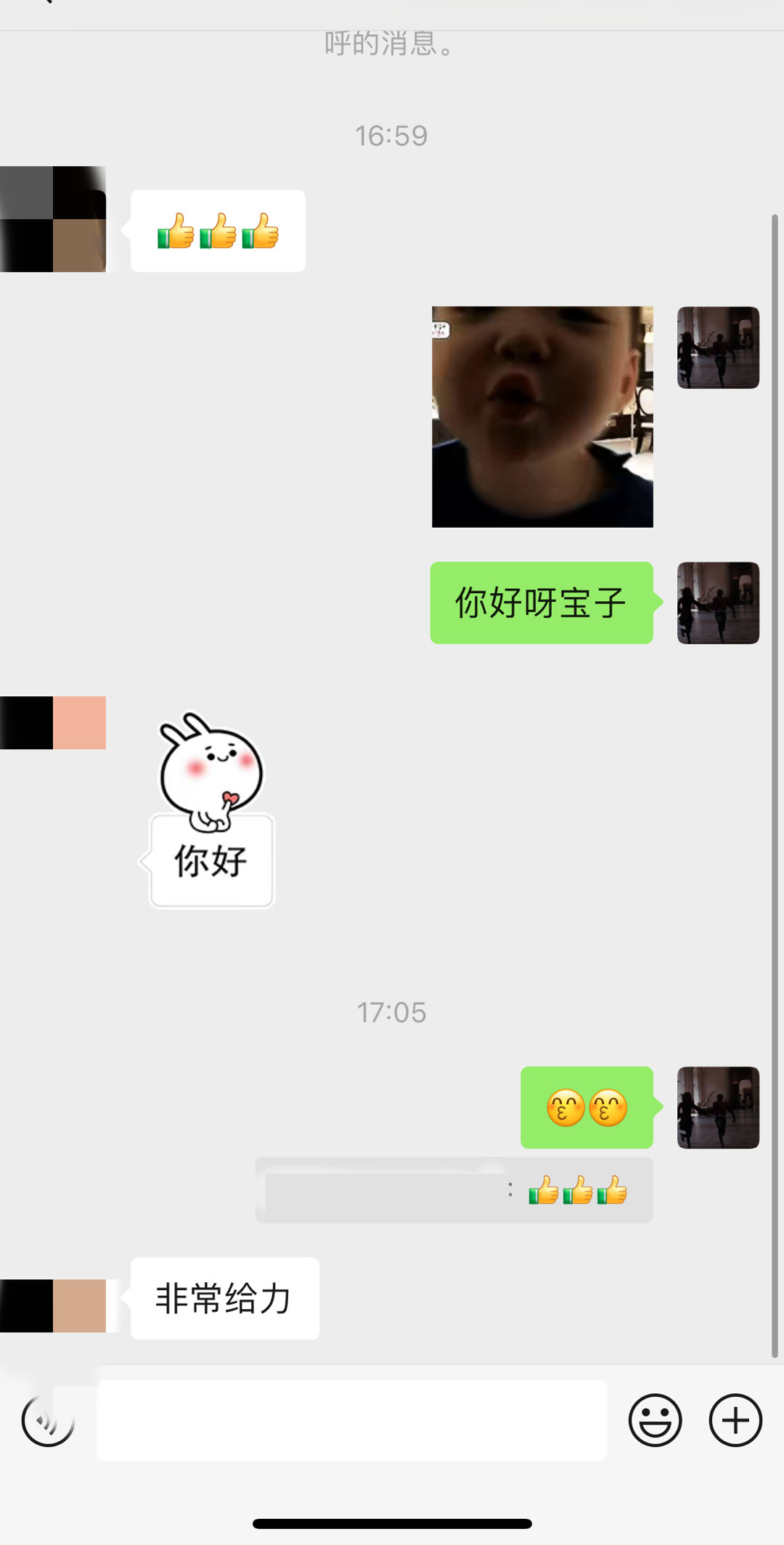Open my avatar beside 你好呀宝子

point(718,603)
